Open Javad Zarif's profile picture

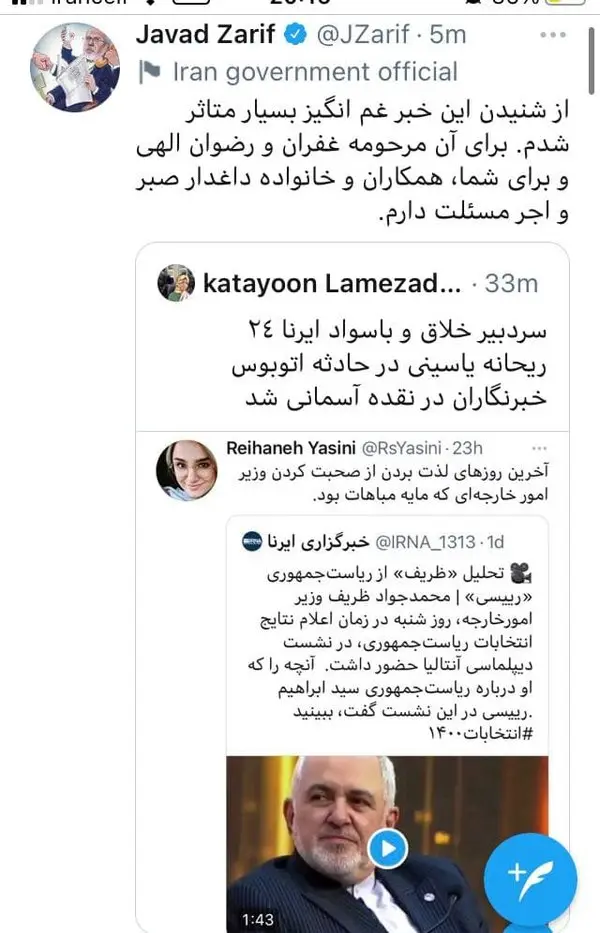pos(75,67)
